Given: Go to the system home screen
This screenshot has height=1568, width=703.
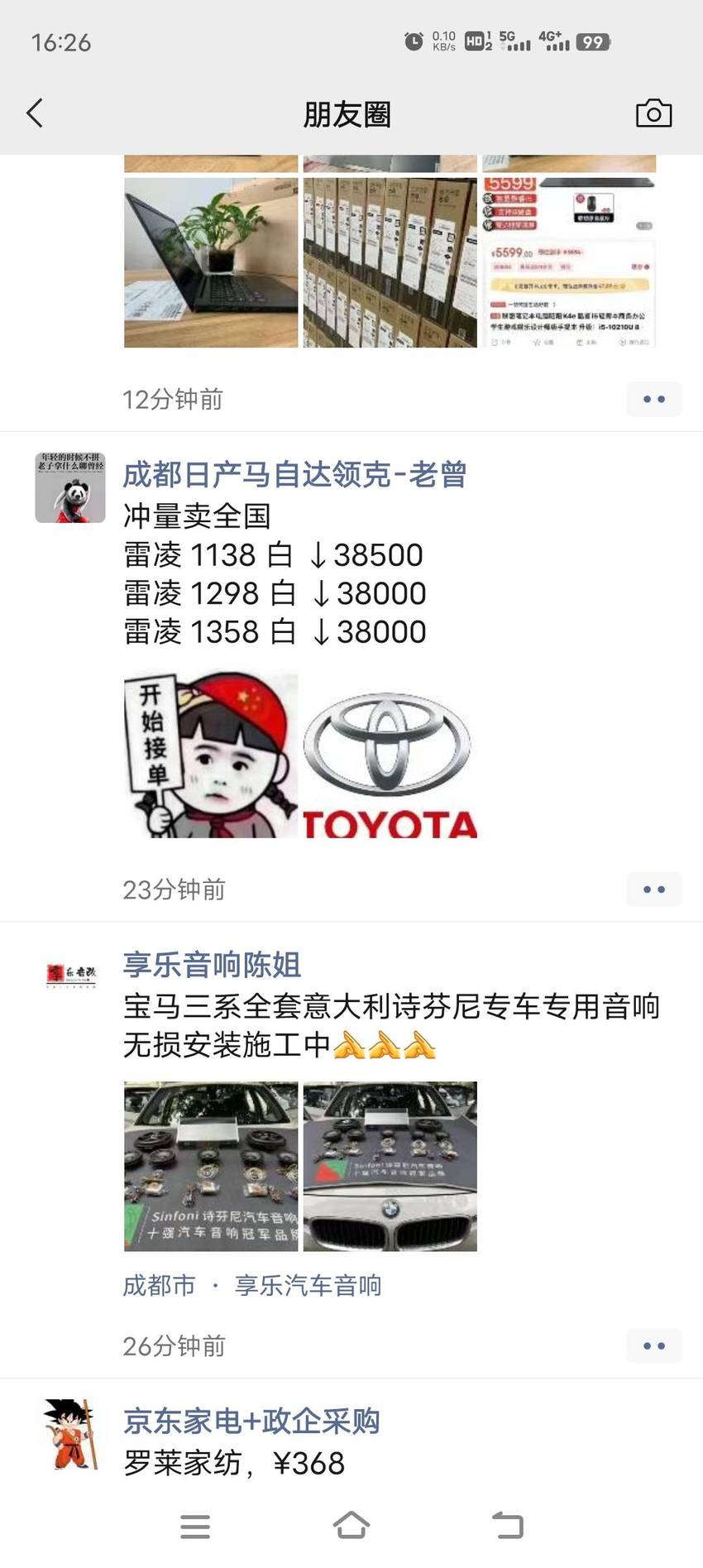Looking at the screenshot, I should click(x=351, y=1525).
